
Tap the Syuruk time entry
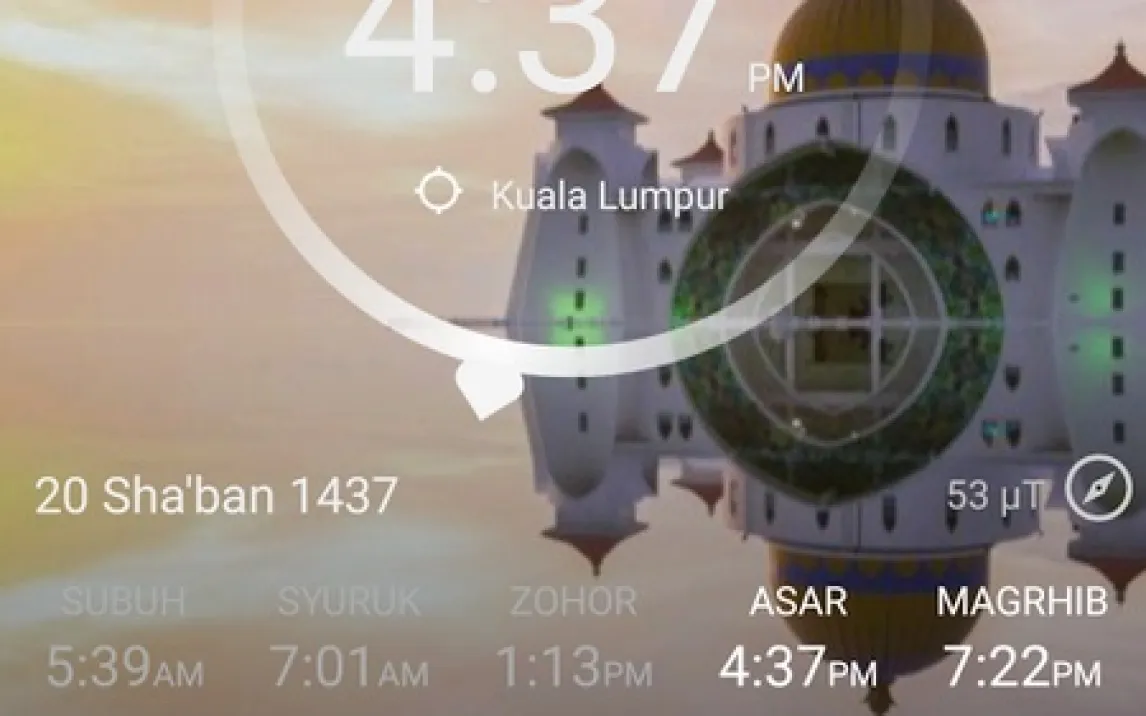[349, 638]
